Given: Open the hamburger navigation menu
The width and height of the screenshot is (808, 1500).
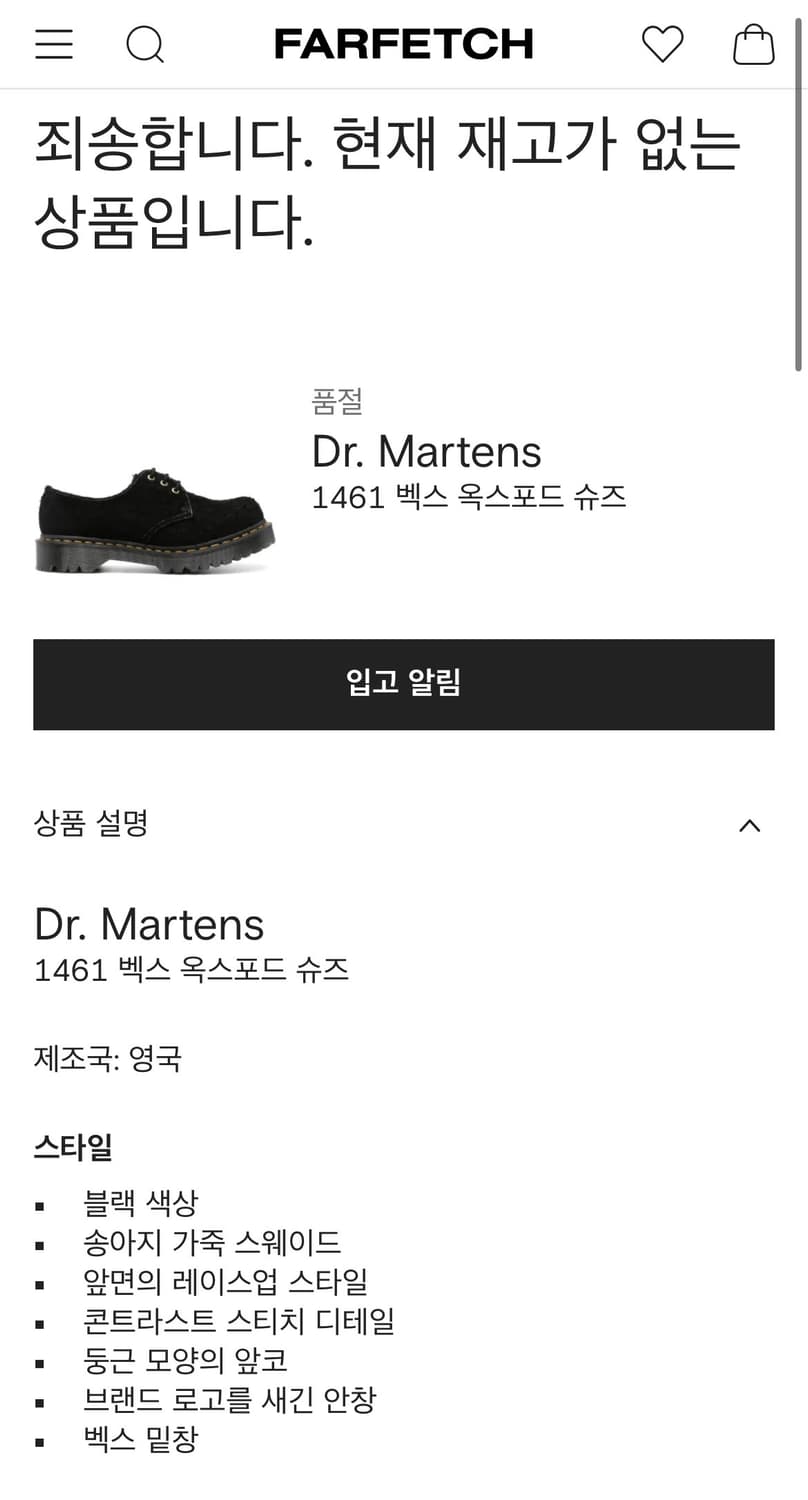Looking at the screenshot, I should pos(53,44).
